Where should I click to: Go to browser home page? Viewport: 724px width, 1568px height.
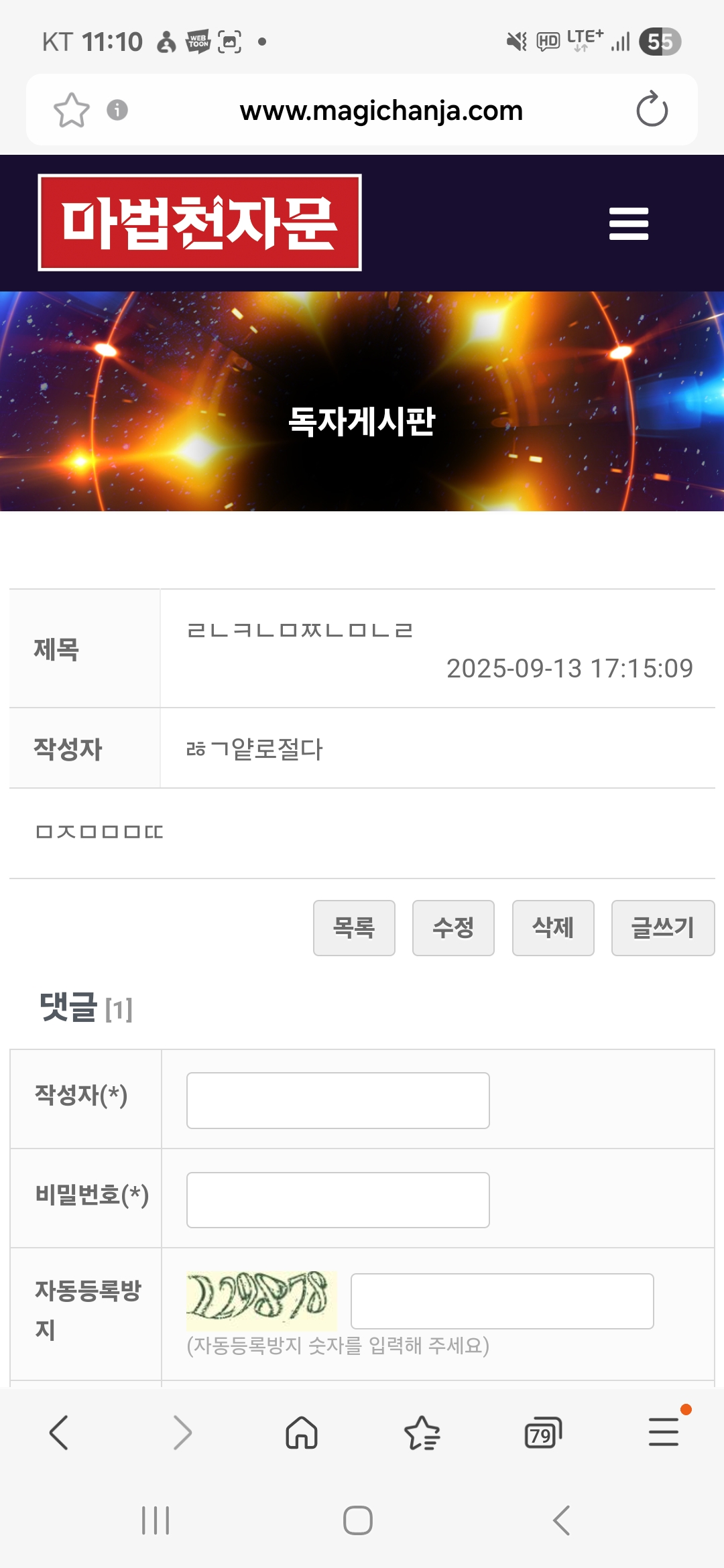302,1433
